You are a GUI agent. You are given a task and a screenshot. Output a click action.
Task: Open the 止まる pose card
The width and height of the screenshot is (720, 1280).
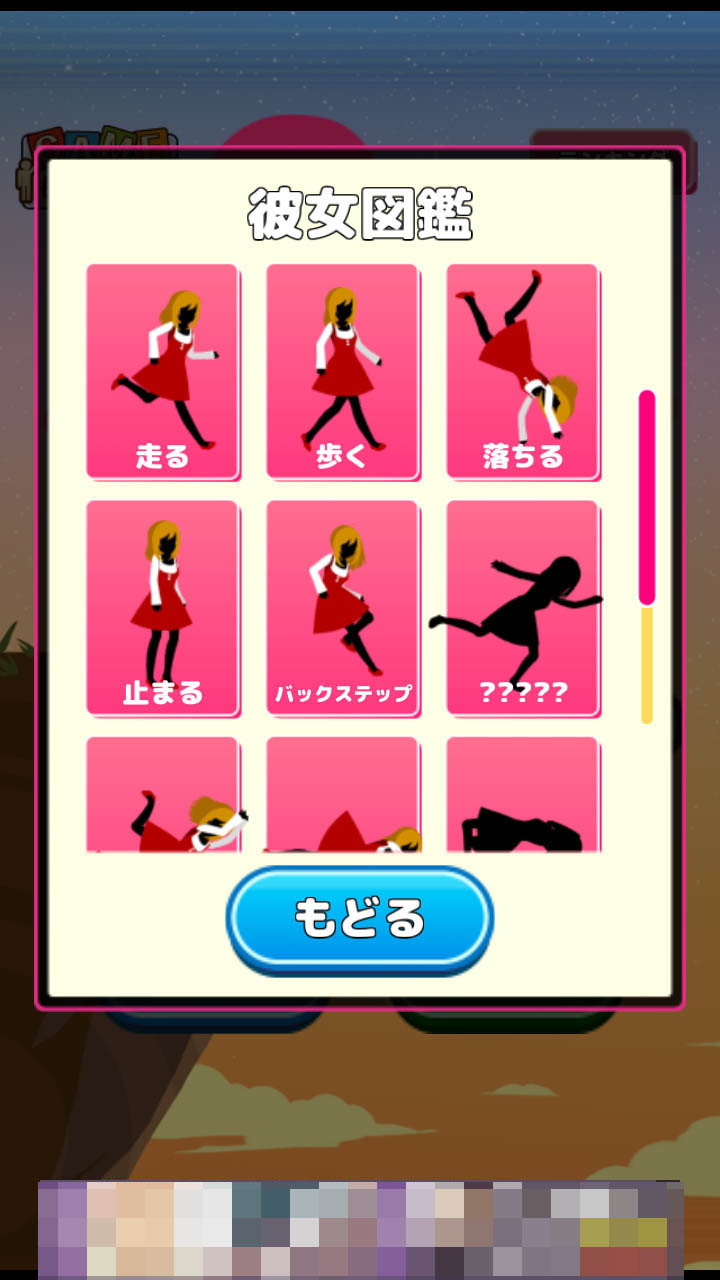(x=162, y=608)
